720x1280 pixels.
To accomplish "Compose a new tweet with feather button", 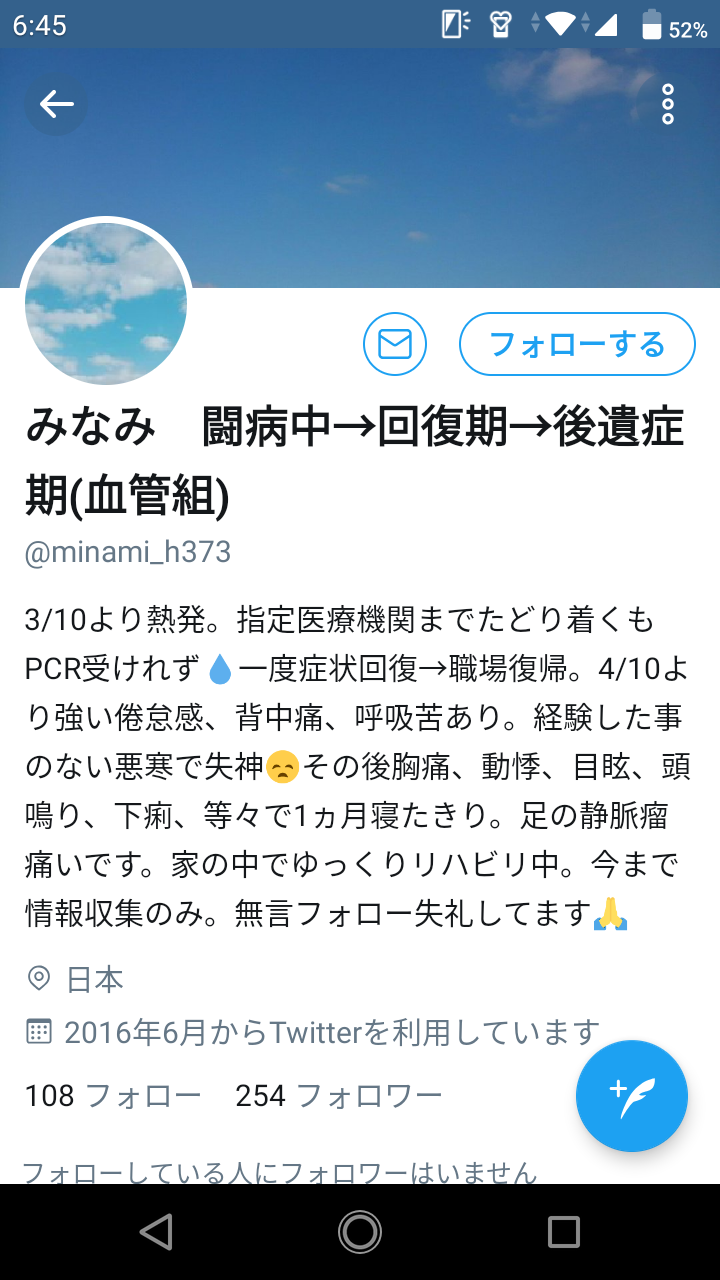I will pos(632,1096).
